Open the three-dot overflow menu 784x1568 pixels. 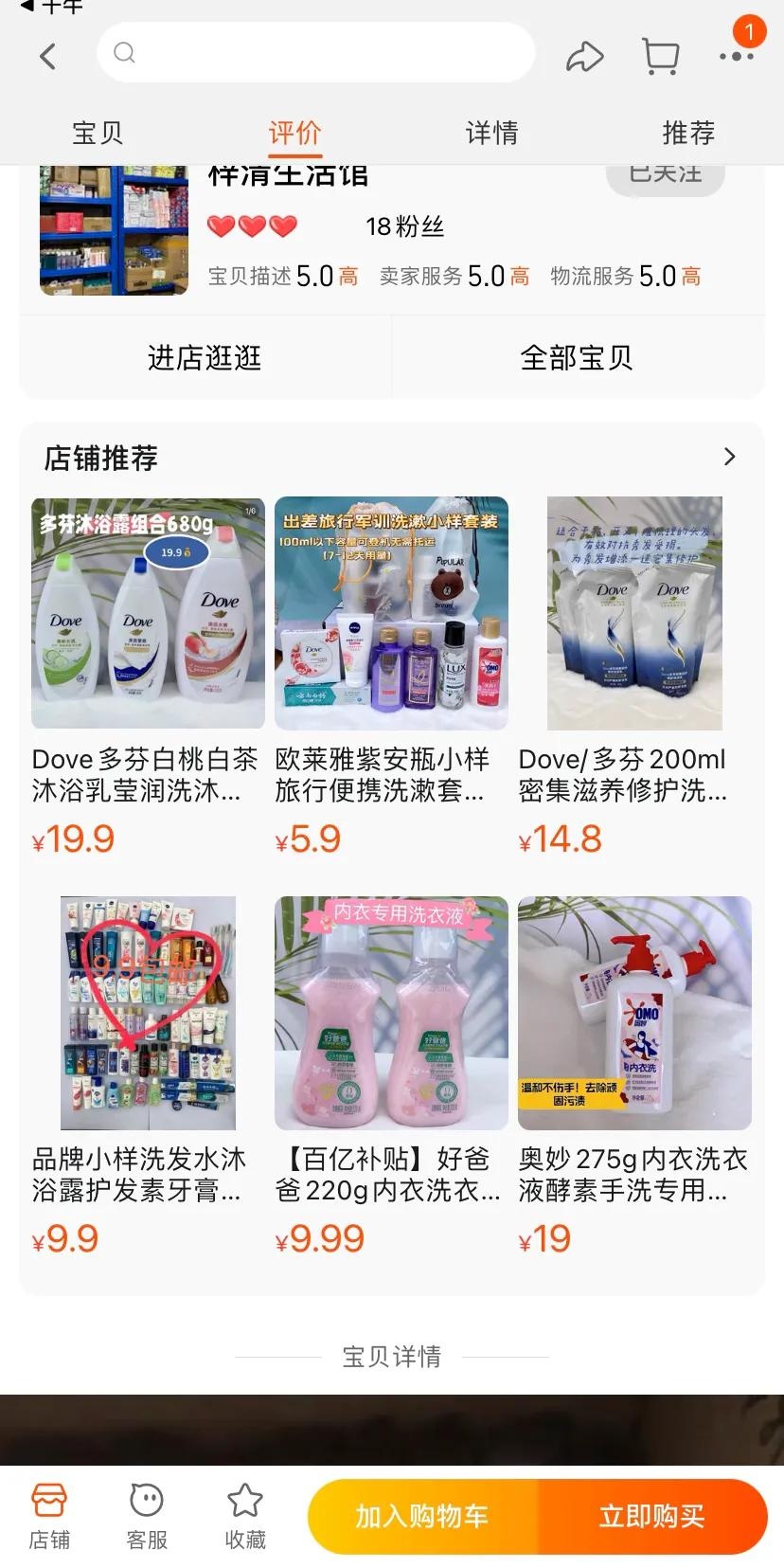[x=736, y=57]
